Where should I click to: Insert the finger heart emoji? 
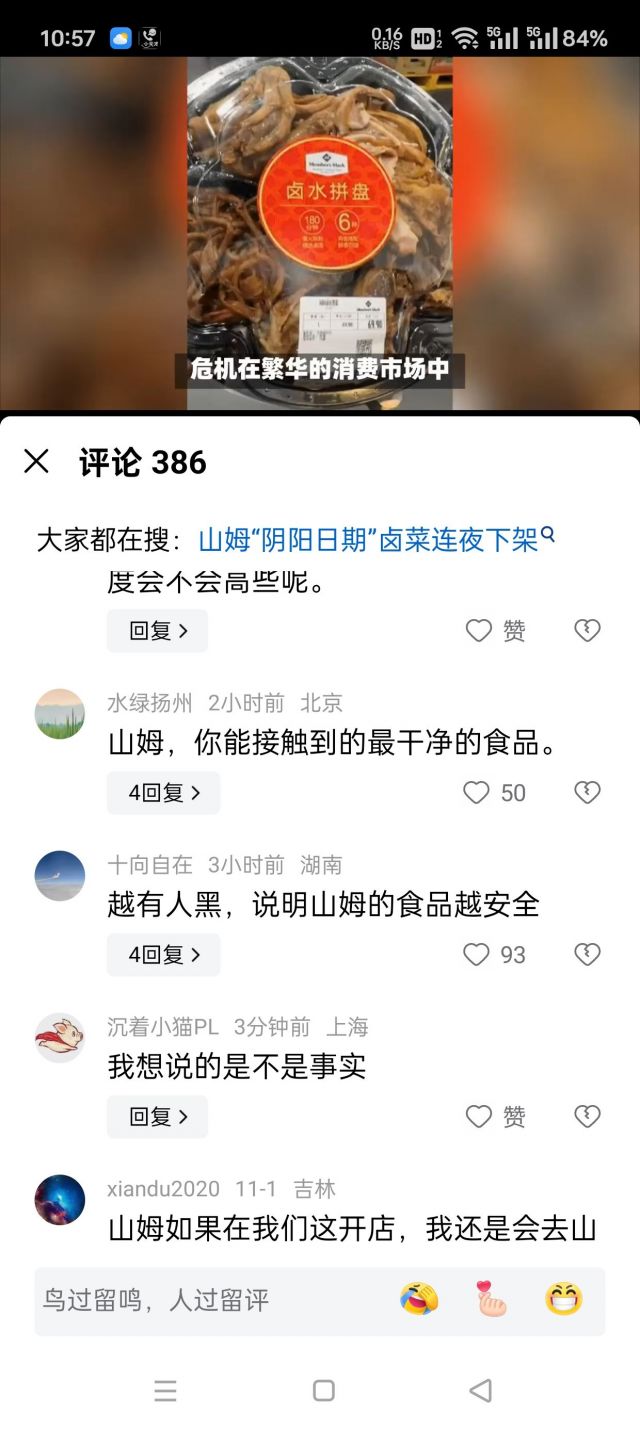coord(491,1299)
